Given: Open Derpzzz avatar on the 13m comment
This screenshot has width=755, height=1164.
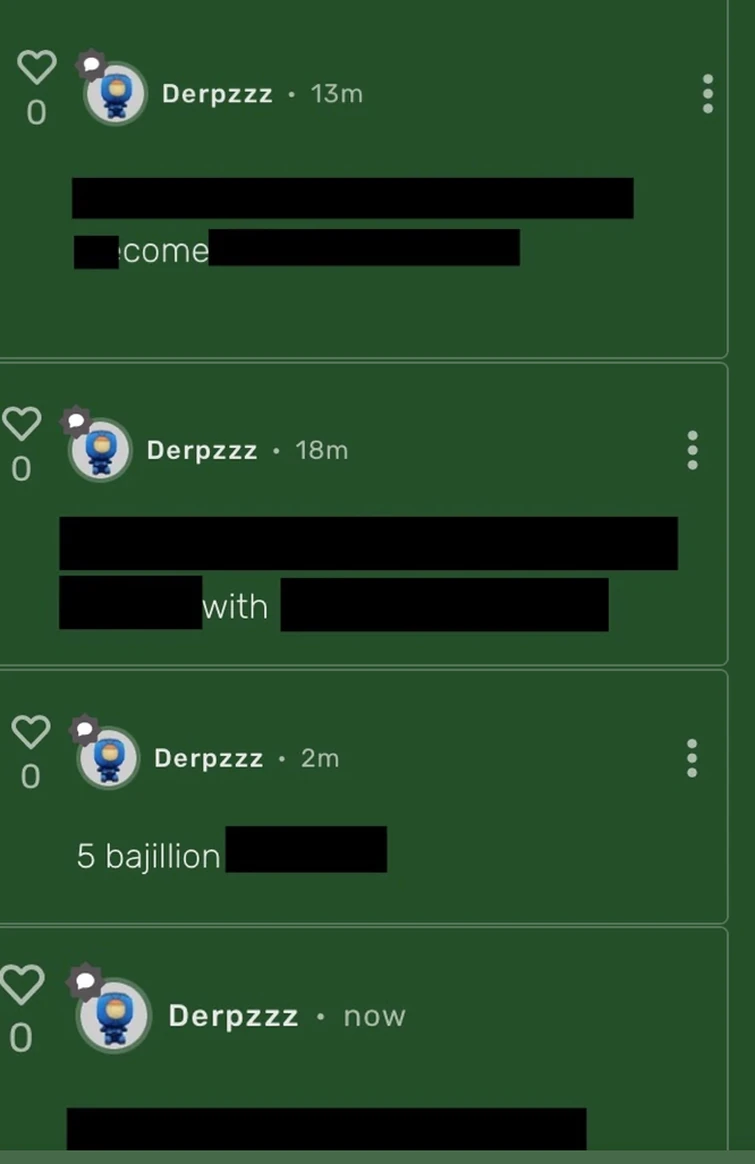Looking at the screenshot, I should [115, 95].
